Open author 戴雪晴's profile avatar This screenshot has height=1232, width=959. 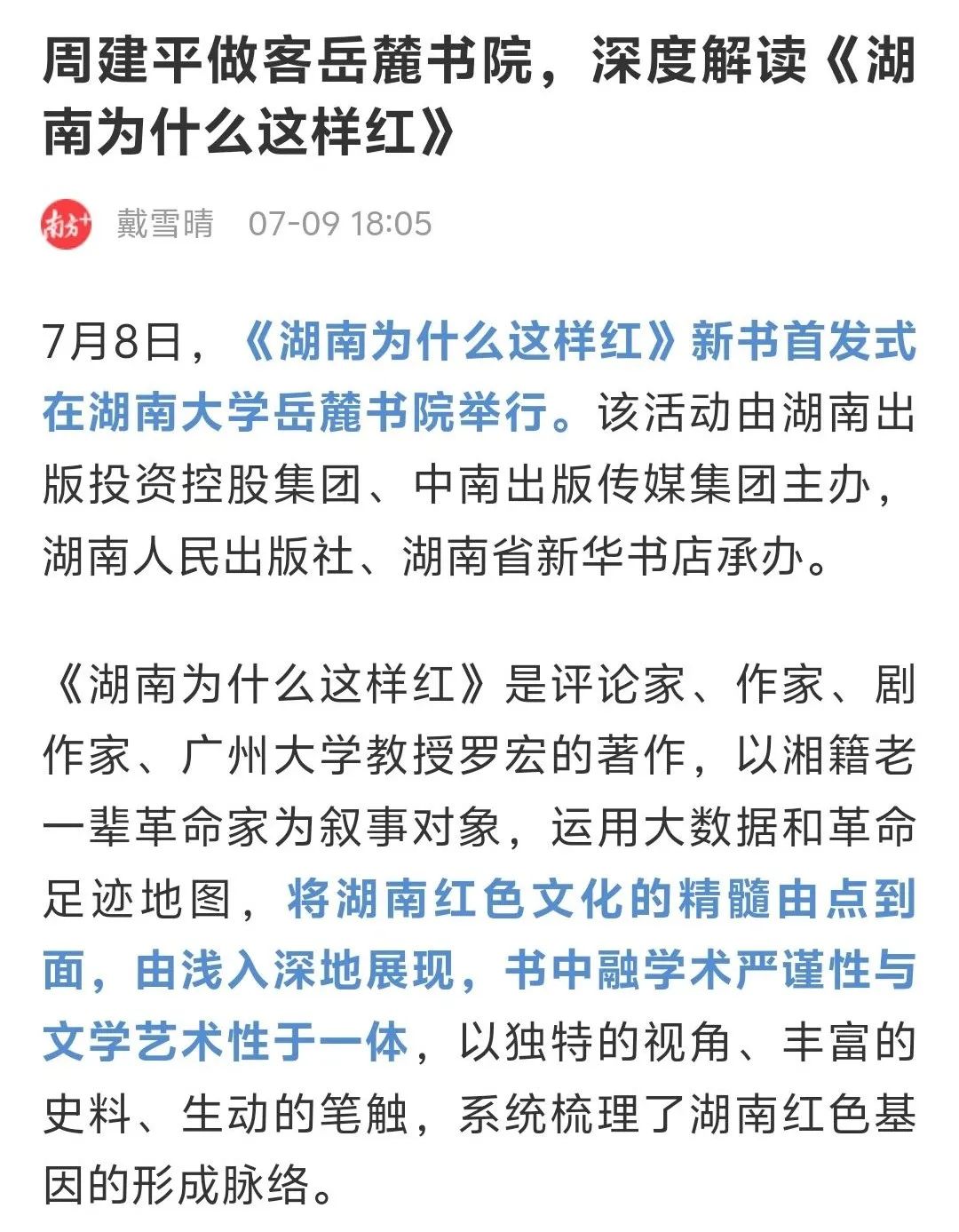click(66, 224)
